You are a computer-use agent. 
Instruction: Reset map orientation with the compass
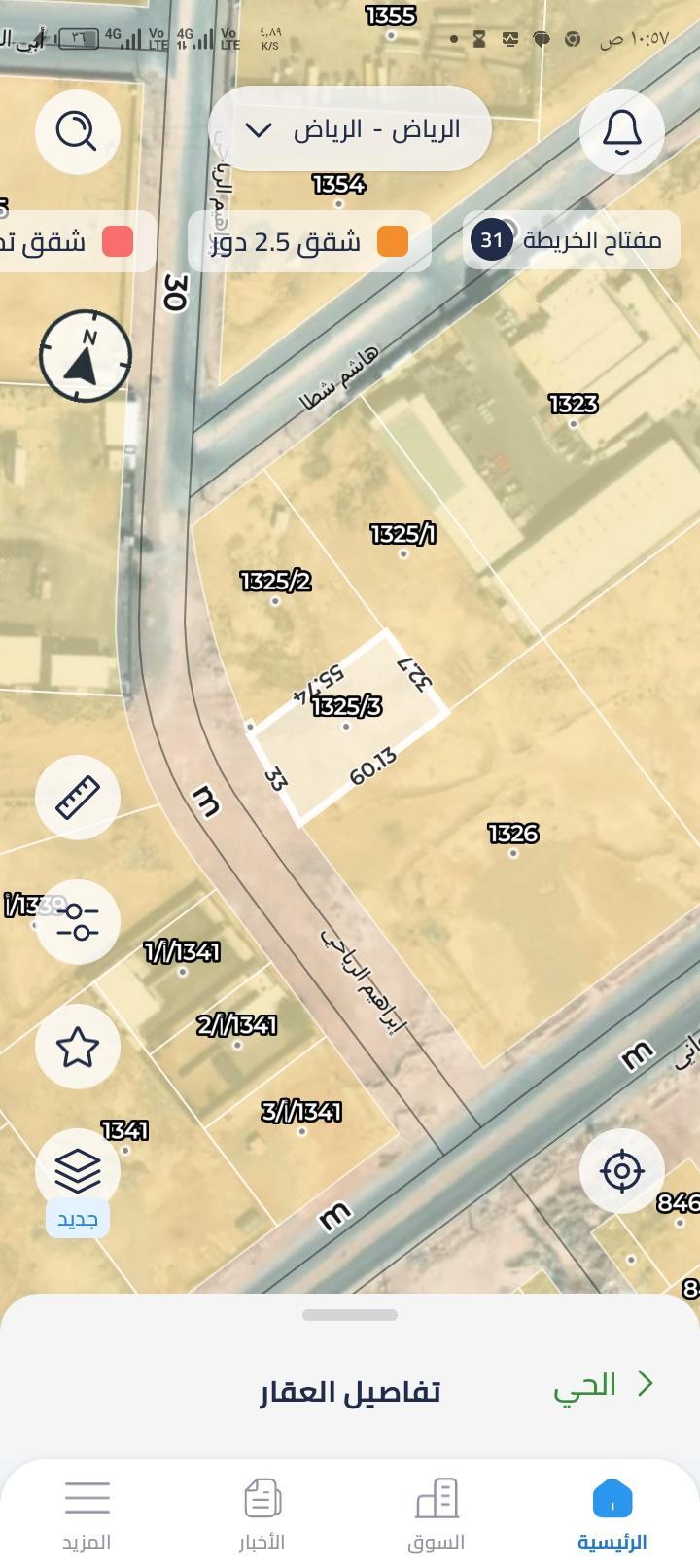point(86,356)
